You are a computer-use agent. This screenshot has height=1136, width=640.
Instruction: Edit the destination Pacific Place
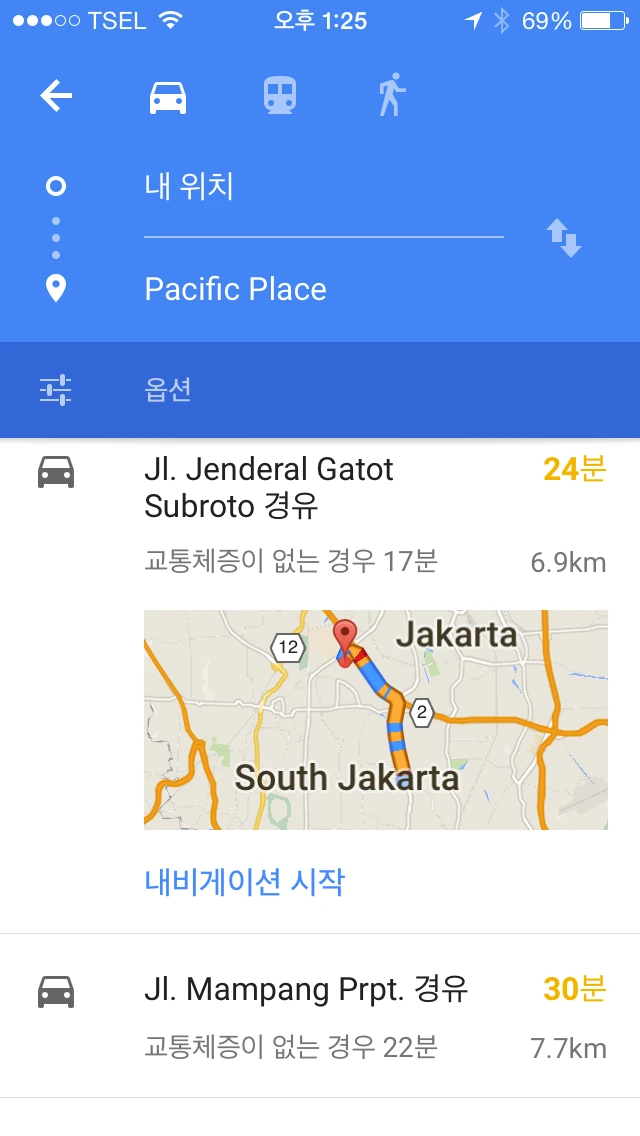(x=323, y=289)
